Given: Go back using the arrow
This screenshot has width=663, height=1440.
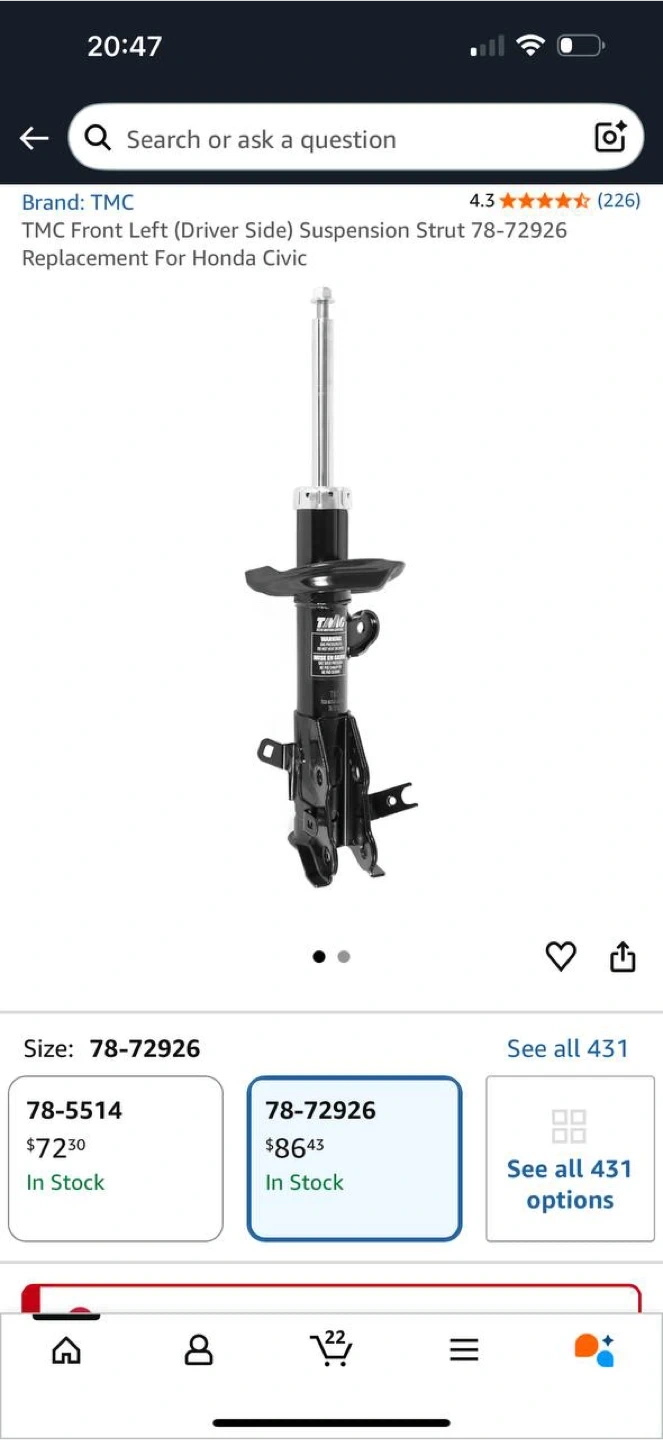Looking at the screenshot, I should pos(34,138).
